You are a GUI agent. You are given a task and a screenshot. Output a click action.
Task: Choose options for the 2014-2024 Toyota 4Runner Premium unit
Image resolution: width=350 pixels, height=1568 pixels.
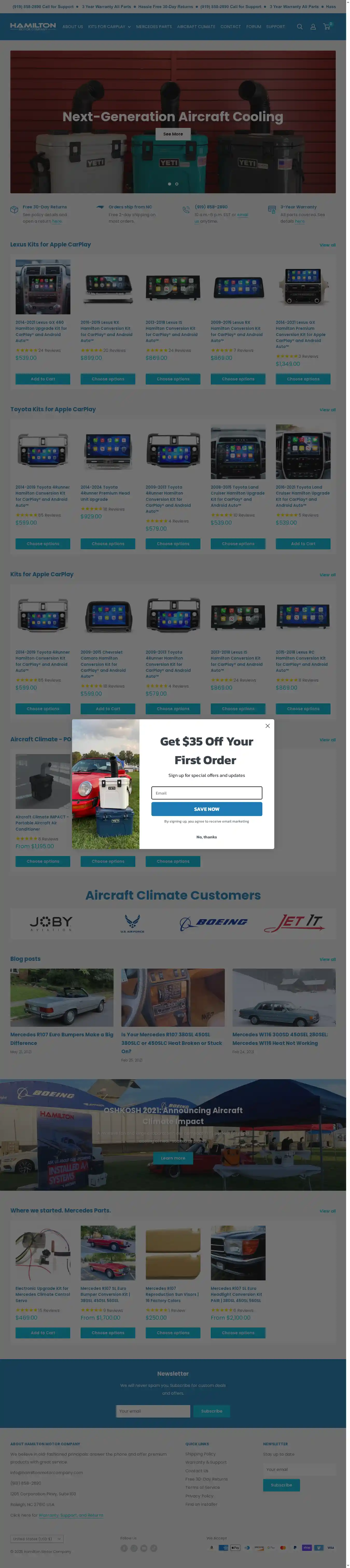108,544
